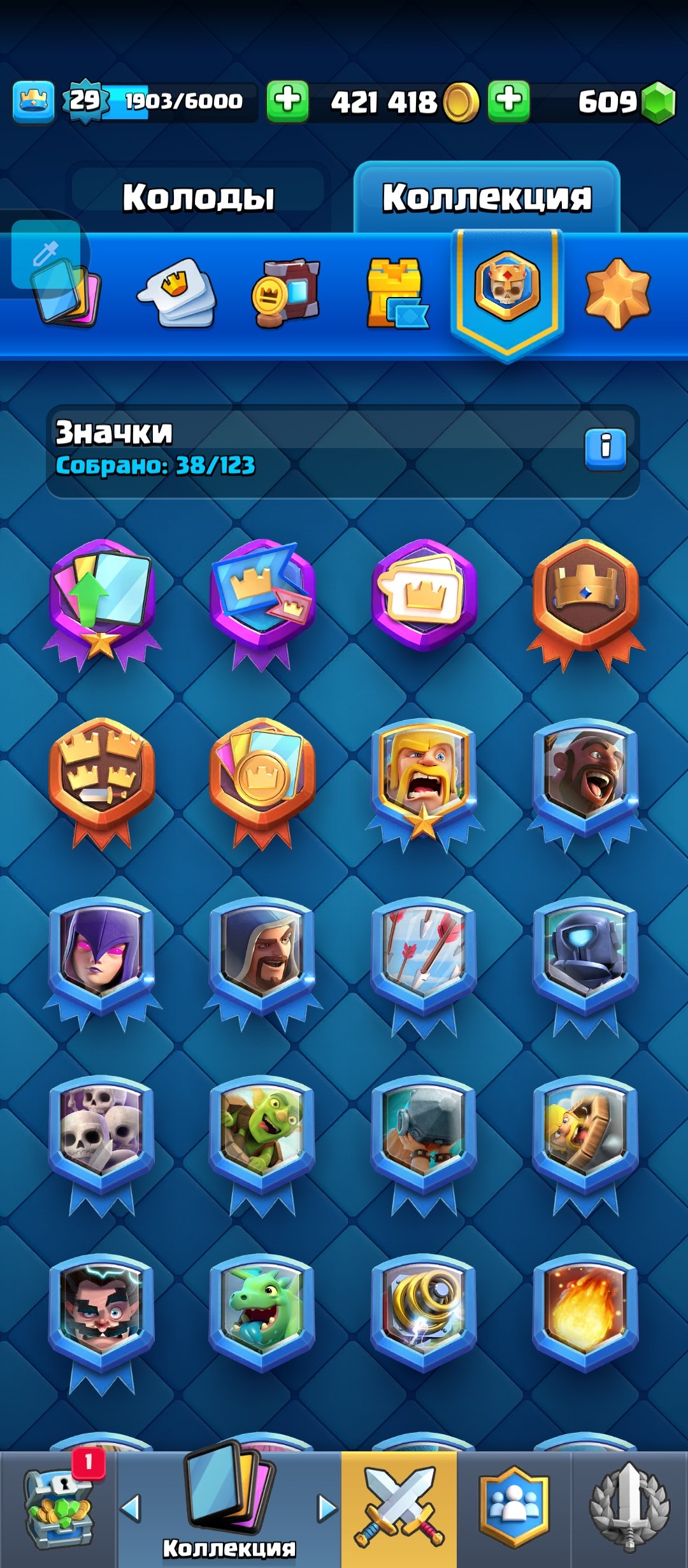Open the player profile crown icon
The height and width of the screenshot is (1568, 688).
point(33,101)
